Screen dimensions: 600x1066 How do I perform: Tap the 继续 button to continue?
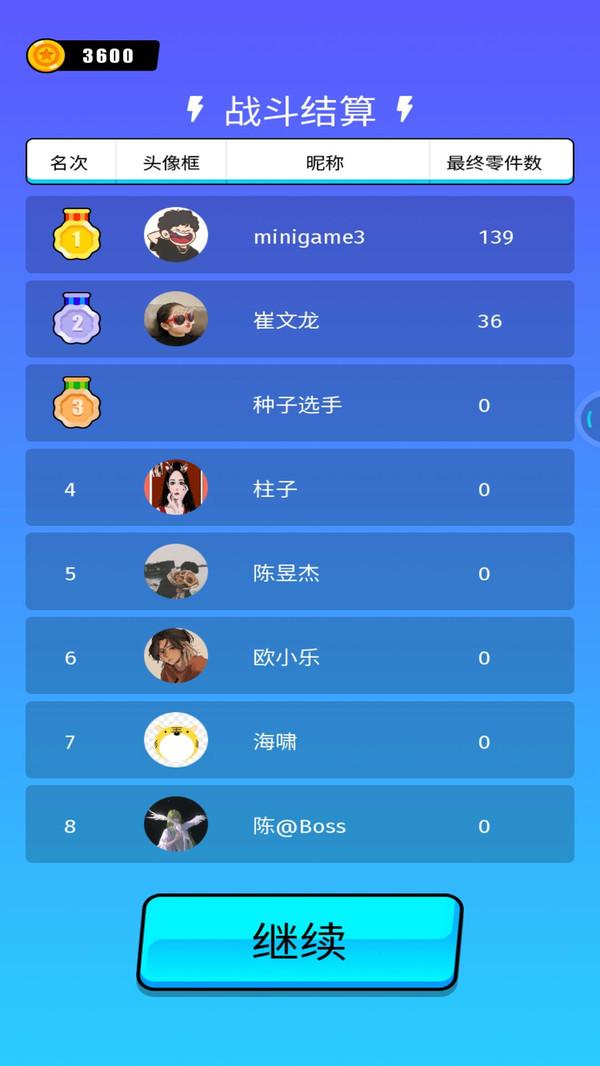(299, 941)
